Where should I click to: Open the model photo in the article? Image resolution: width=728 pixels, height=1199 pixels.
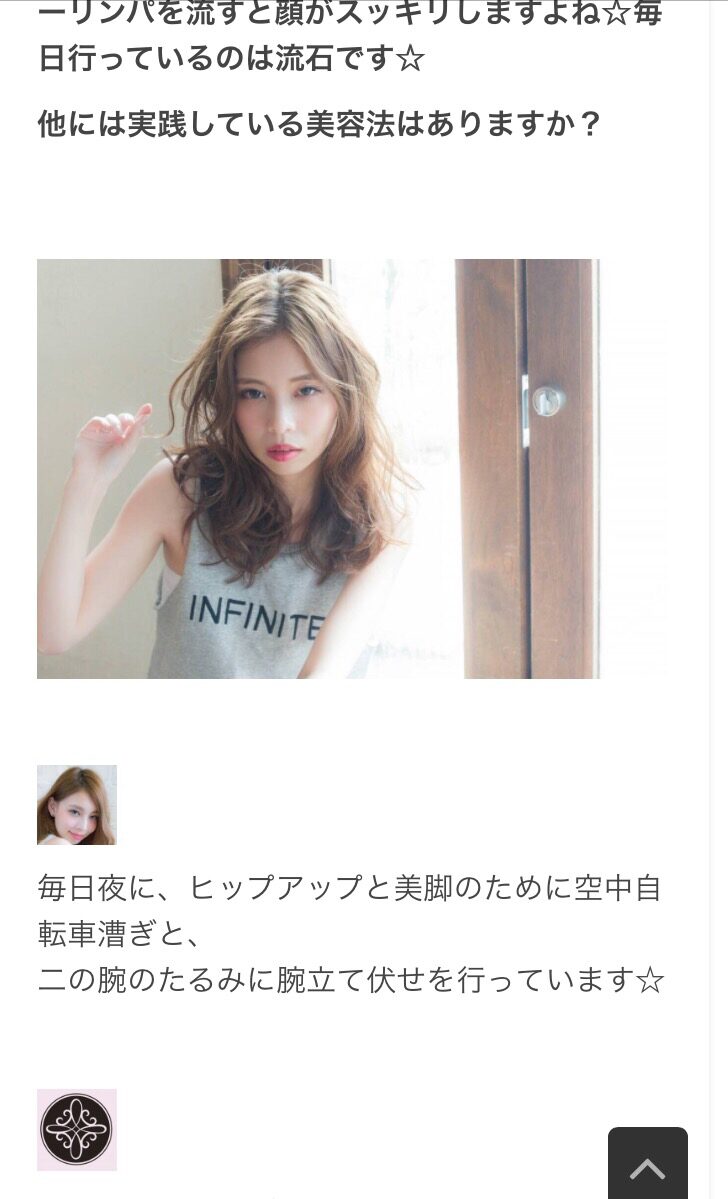click(x=318, y=469)
